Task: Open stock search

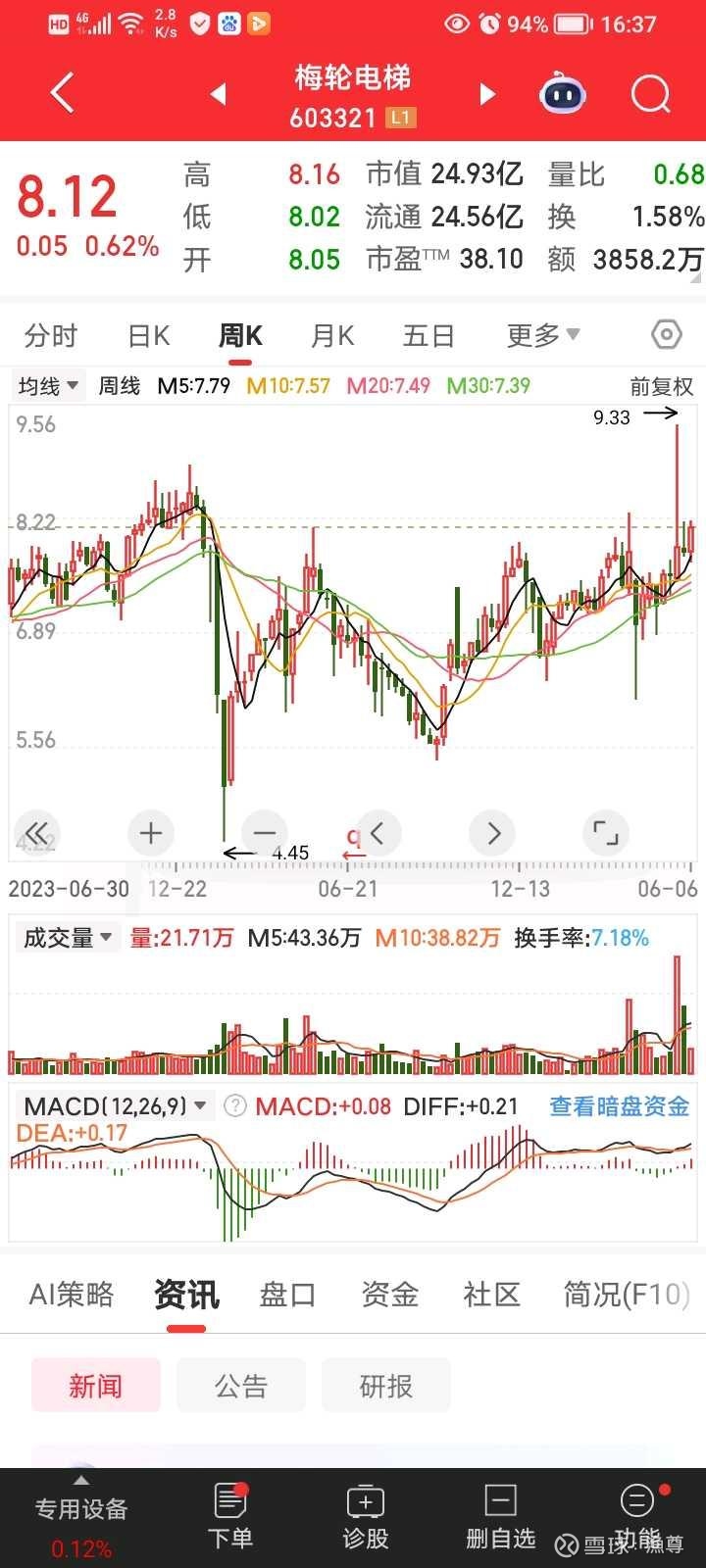Action: tap(650, 94)
